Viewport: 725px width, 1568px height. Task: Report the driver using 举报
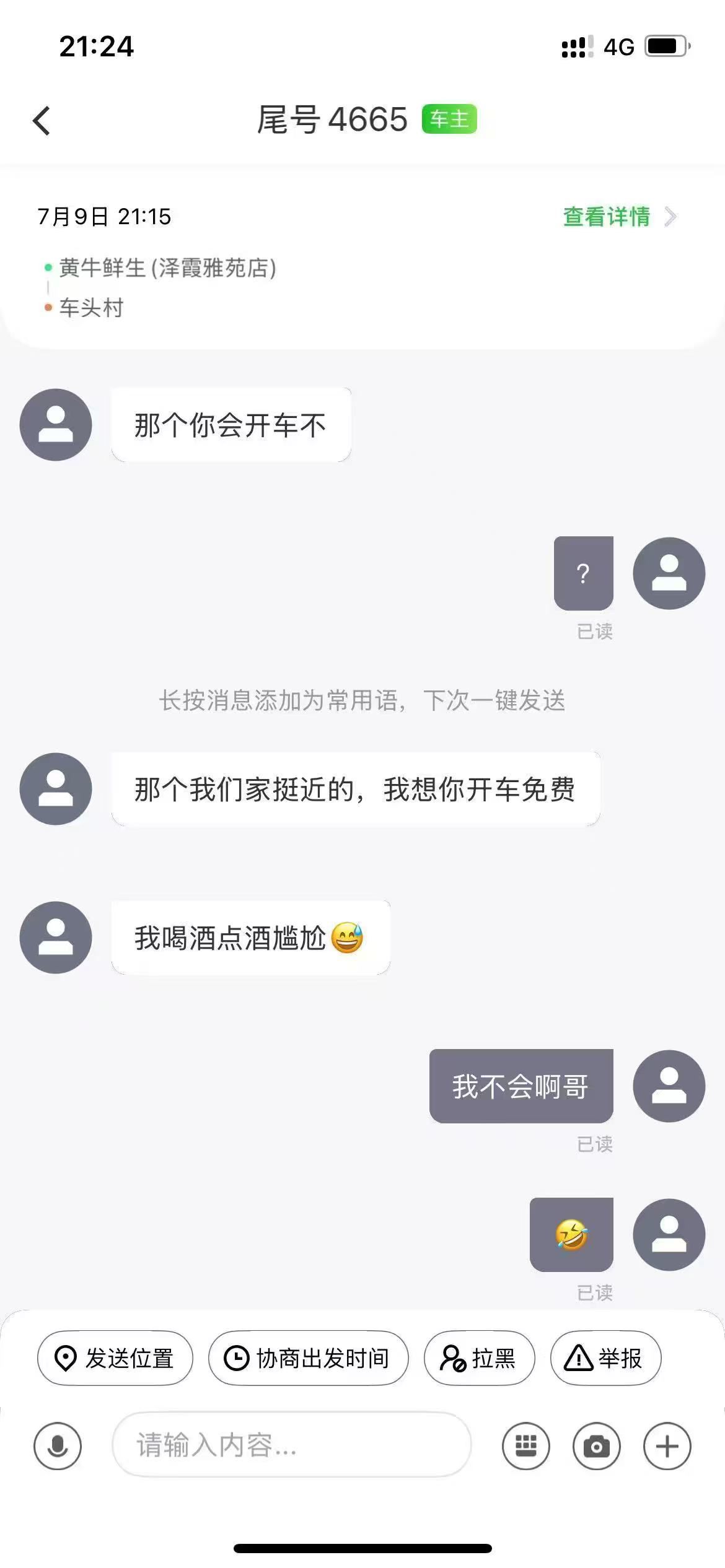(605, 1359)
